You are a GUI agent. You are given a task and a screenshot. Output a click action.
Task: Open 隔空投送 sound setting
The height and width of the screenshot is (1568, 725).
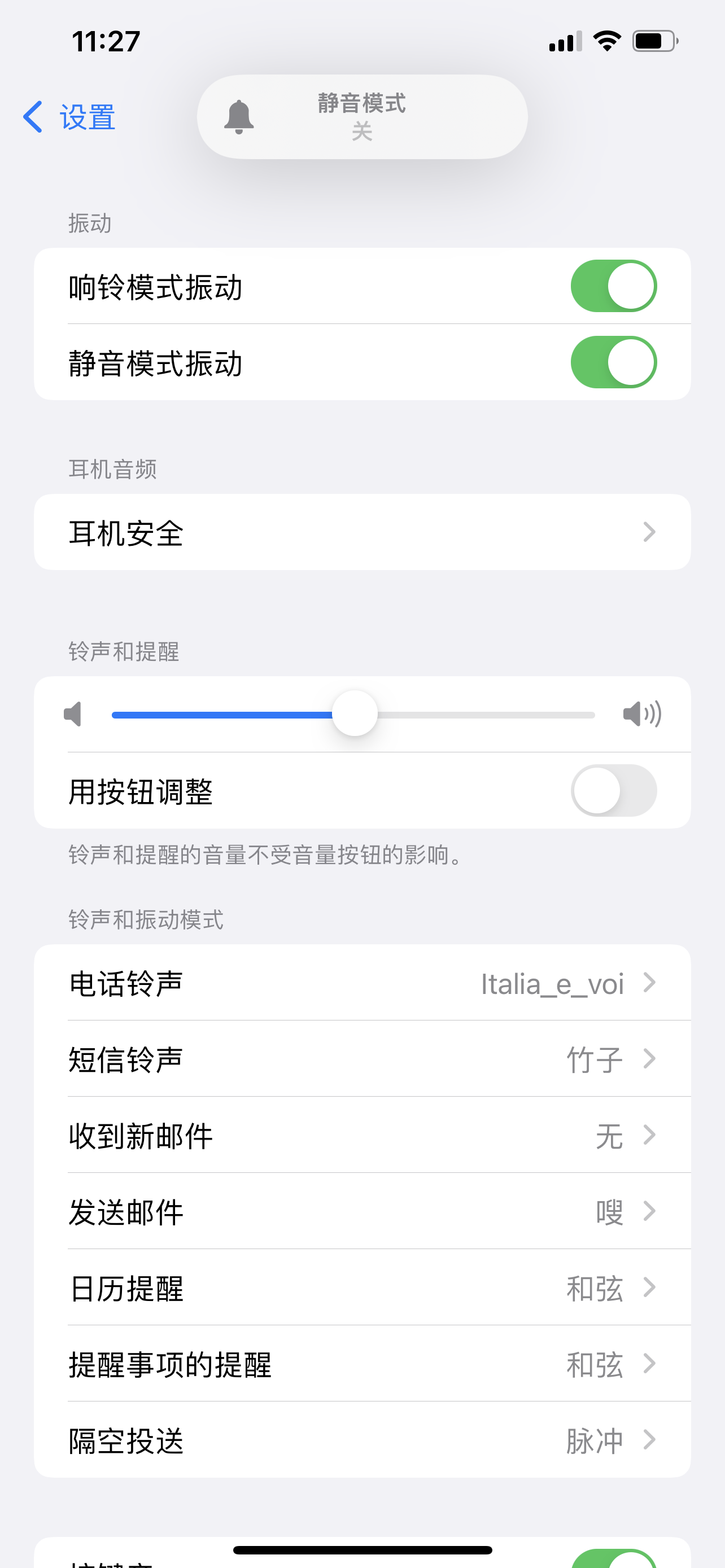362,1440
